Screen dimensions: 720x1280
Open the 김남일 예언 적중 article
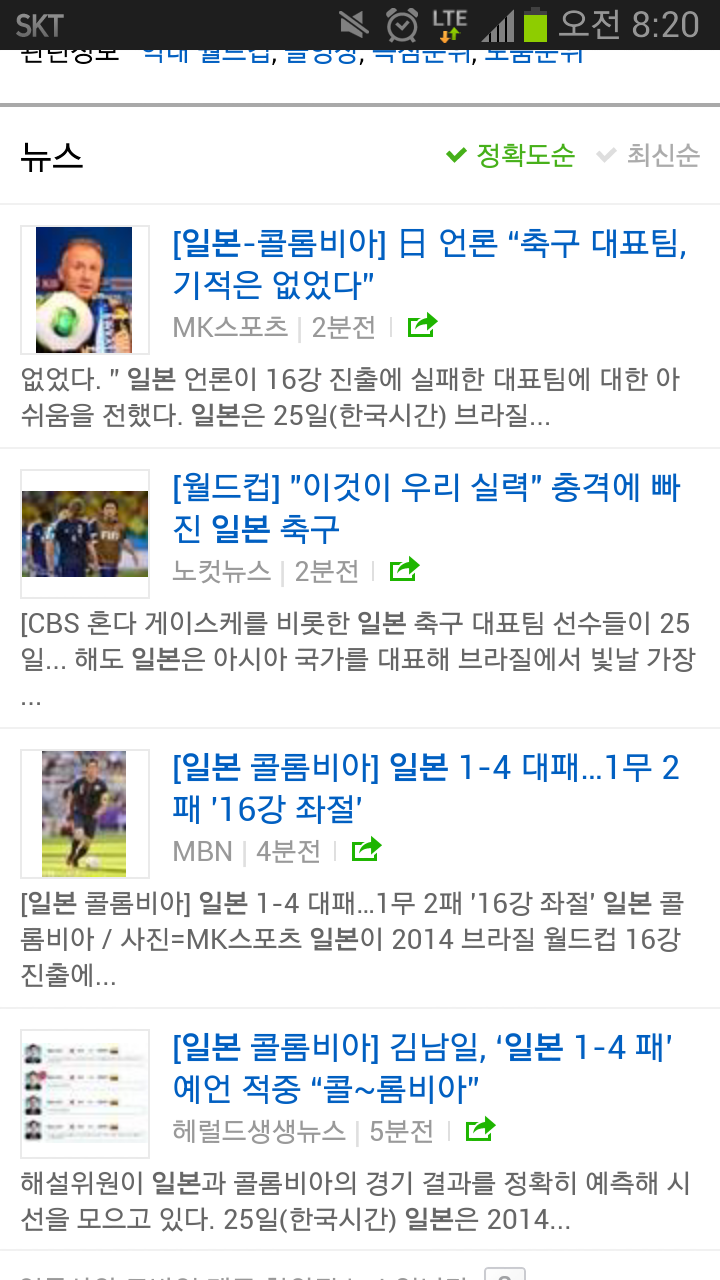point(420,1068)
